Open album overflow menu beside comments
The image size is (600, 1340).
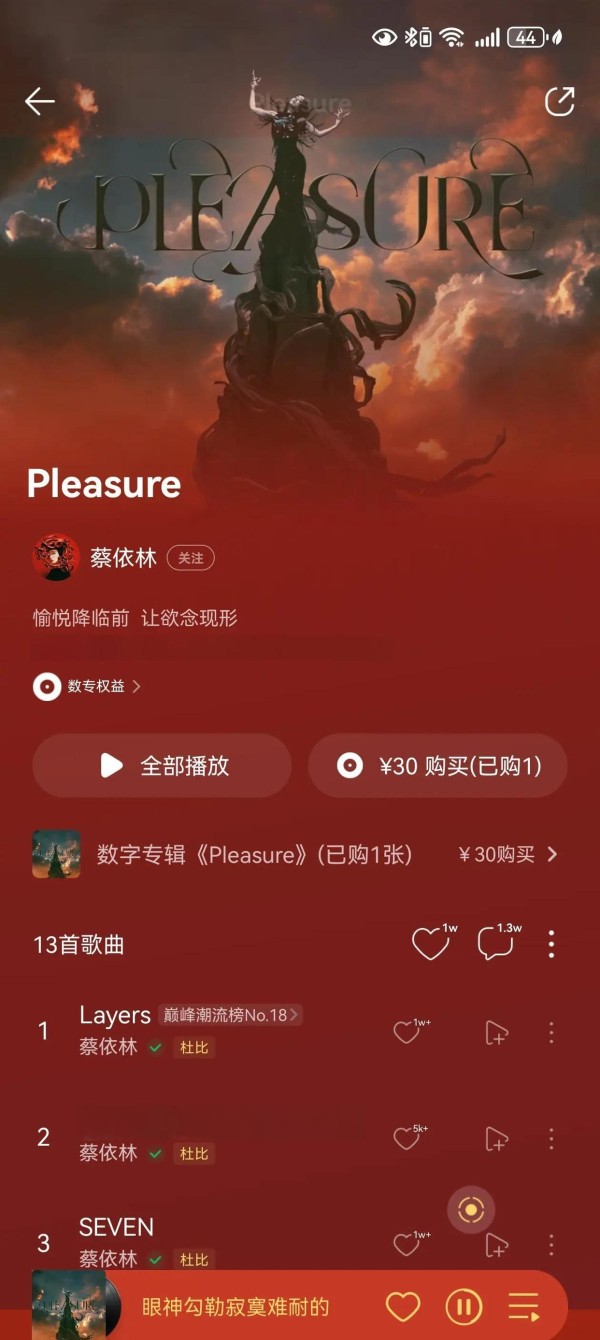[551, 943]
